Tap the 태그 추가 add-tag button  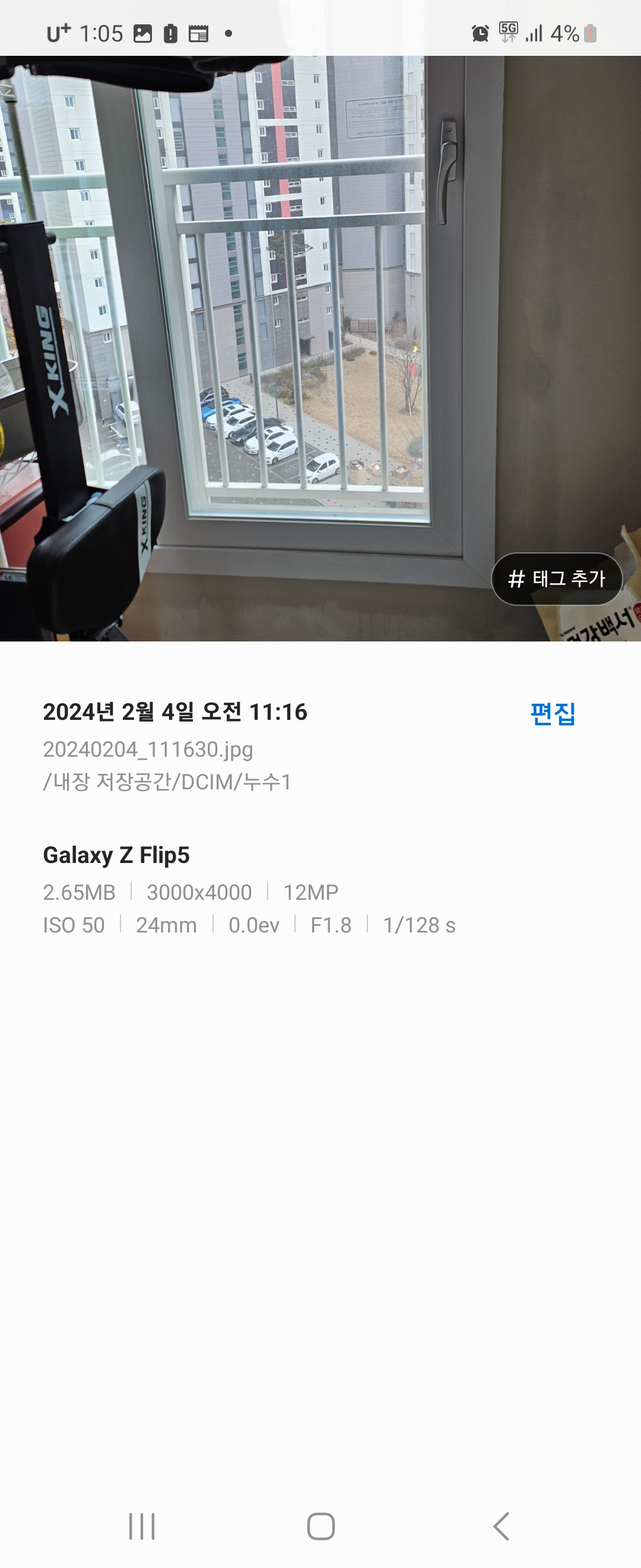(557, 578)
